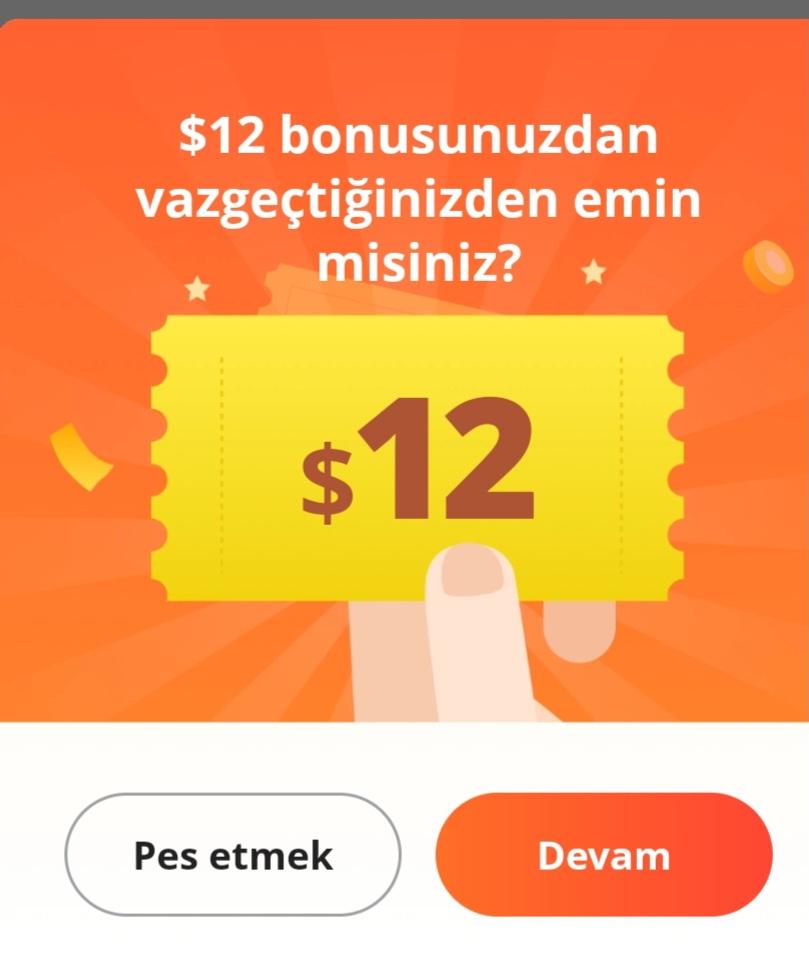The height and width of the screenshot is (973, 809).
Task: Continue with the Devam button
Action: pos(604,855)
